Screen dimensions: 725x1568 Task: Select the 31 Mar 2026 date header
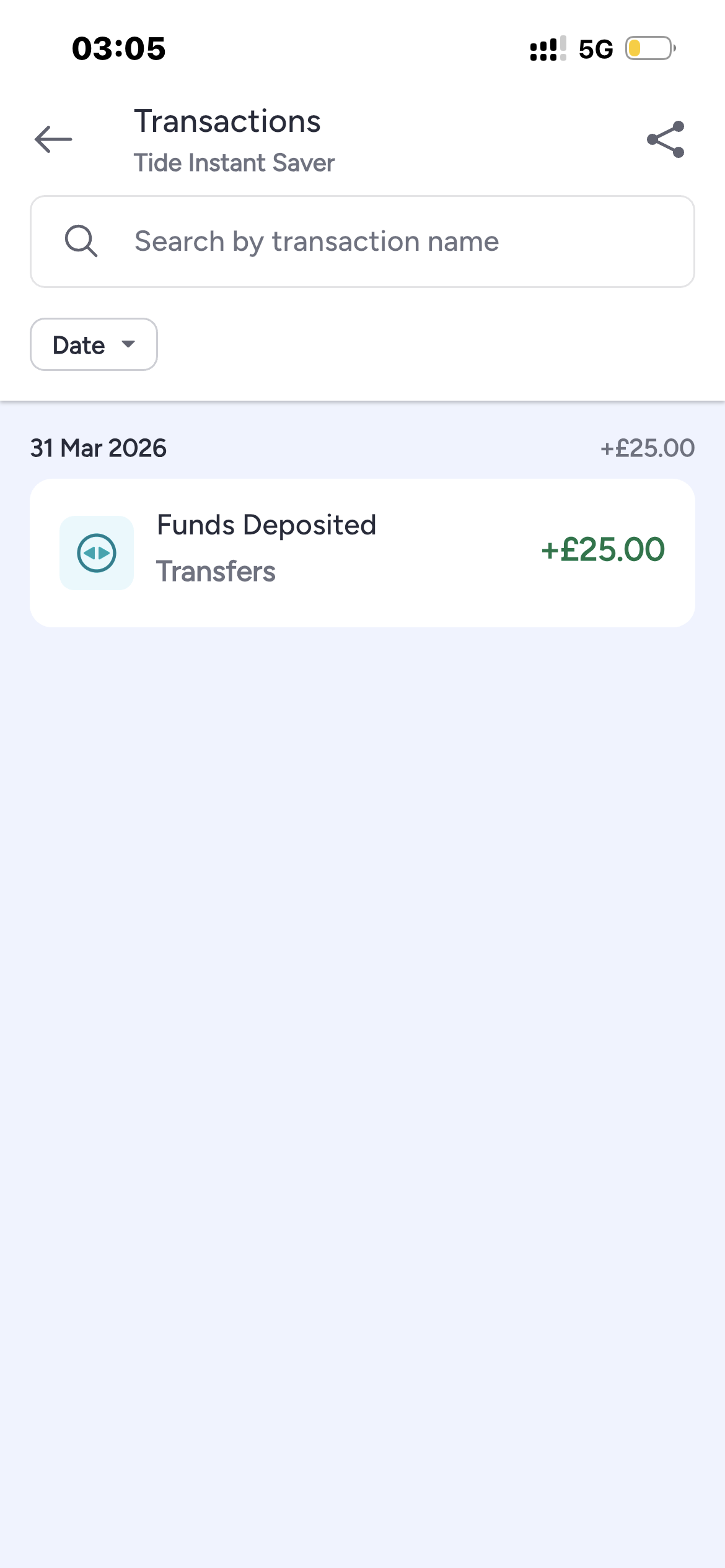[98, 447]
